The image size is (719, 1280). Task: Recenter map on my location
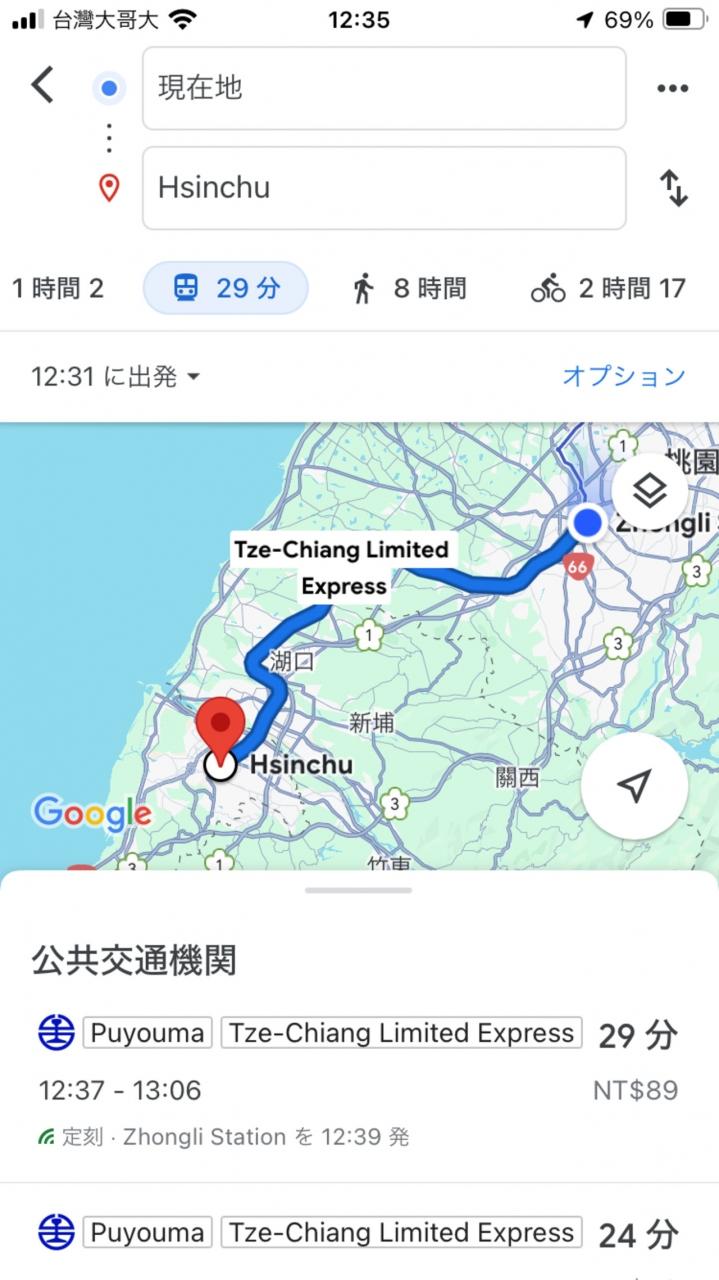[x=634, y=786]
